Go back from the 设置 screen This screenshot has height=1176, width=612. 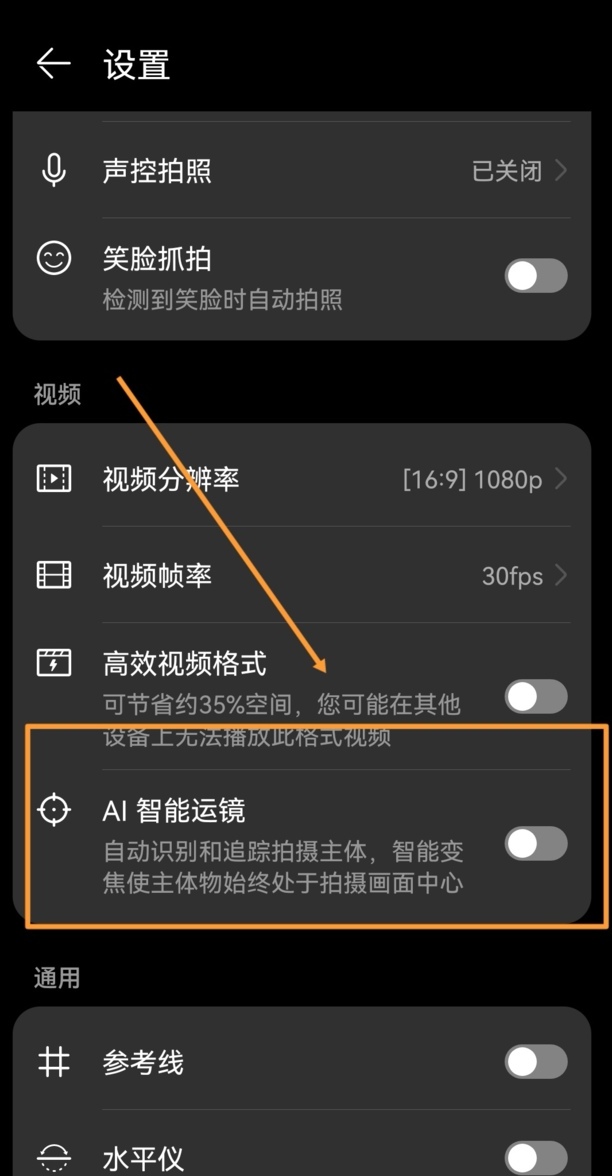pos(53,63)
